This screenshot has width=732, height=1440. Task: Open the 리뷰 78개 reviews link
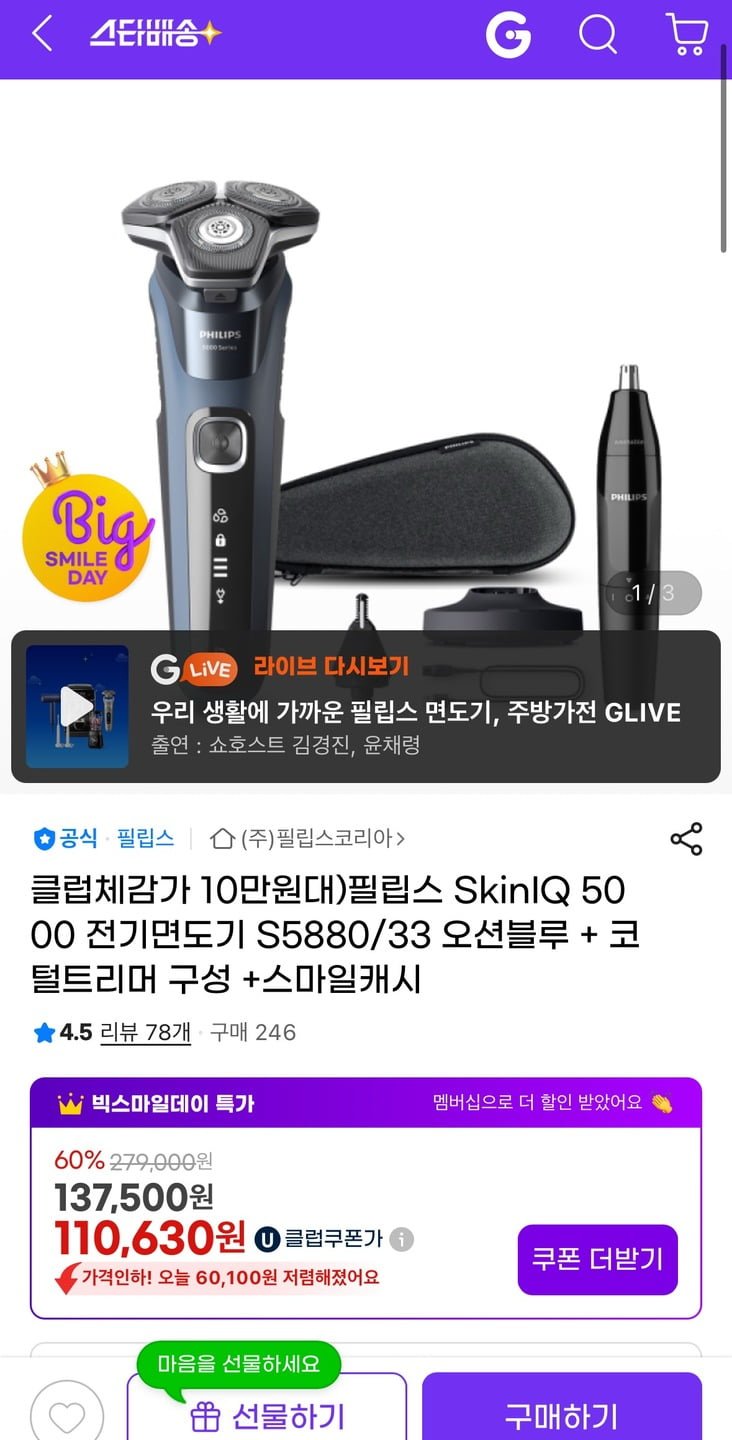[x=145, y=1032]
